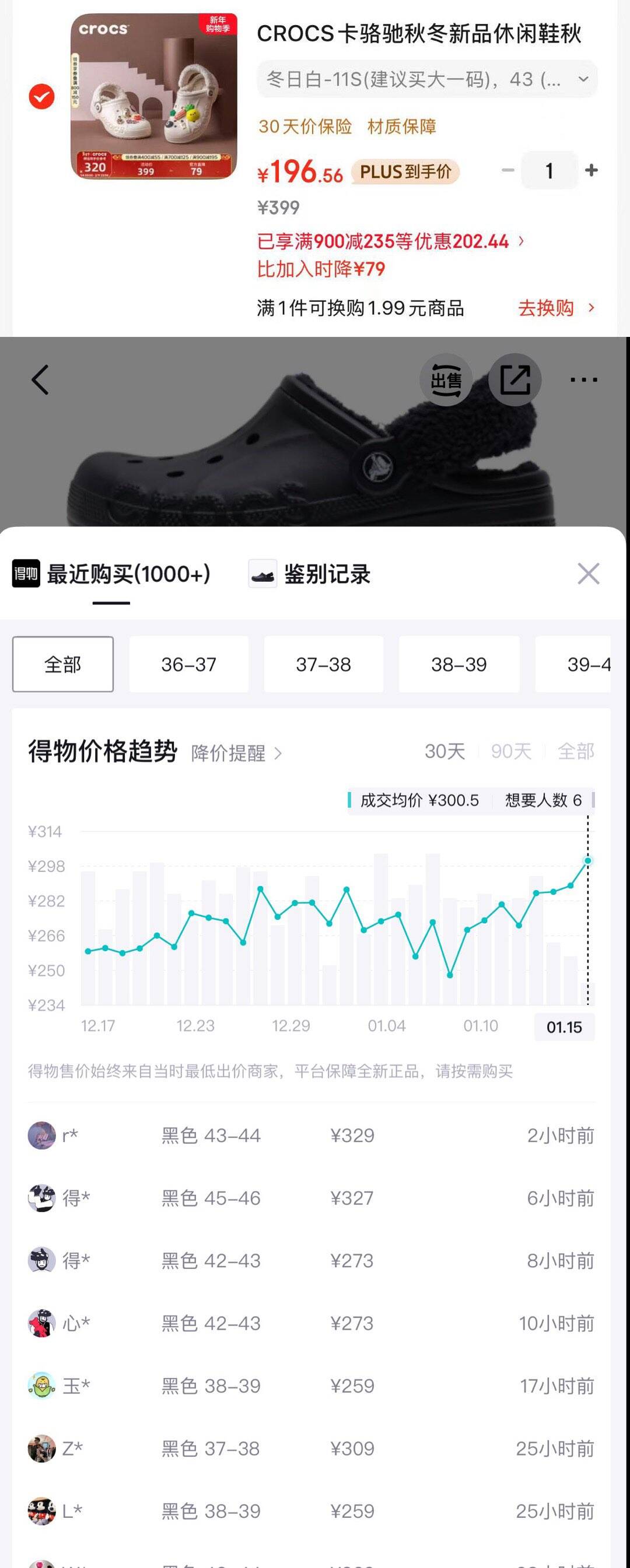
Task: Select the 全部 size filter
Action: pyautogui.click(x=63, y=664)
